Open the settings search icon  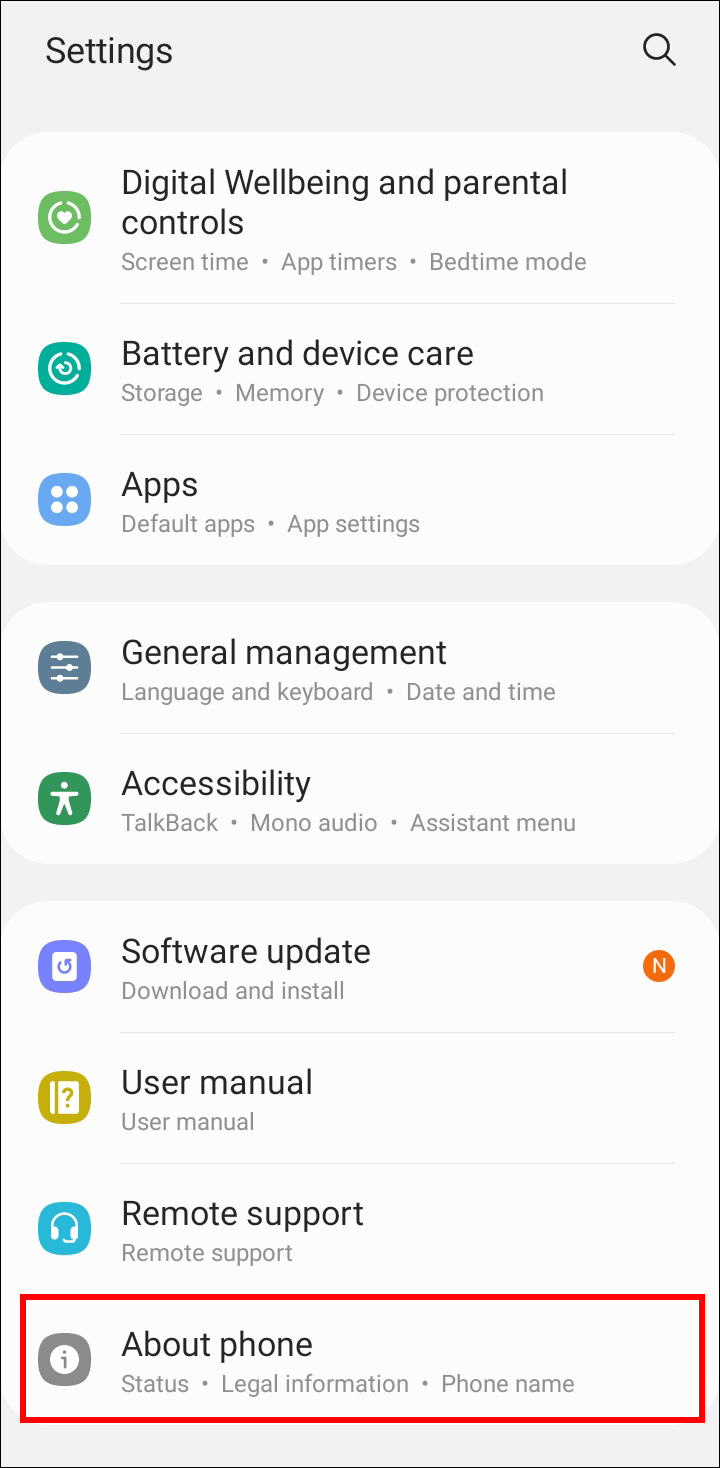coord(659,50)
